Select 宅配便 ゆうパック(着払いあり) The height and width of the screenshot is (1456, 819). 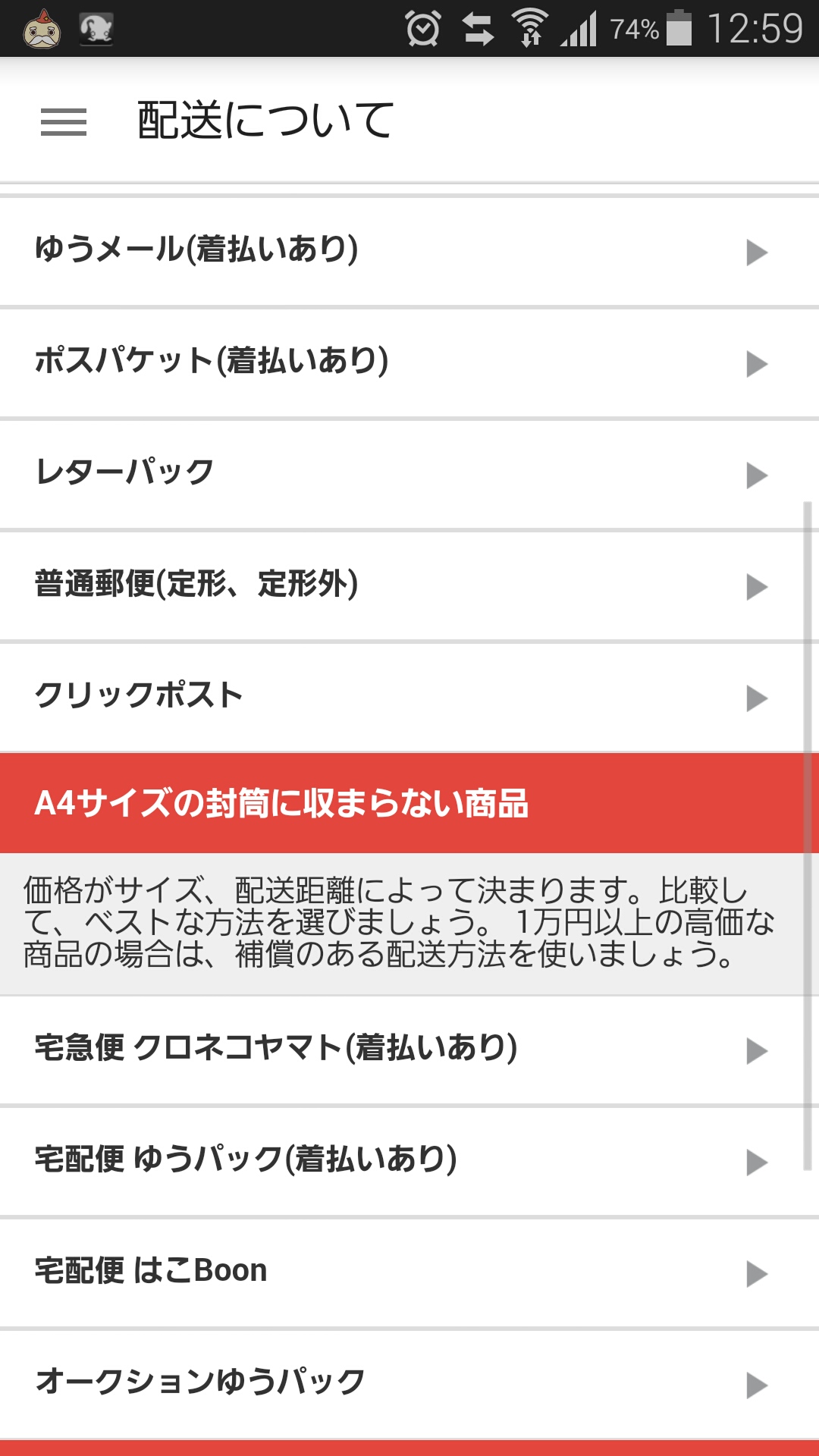click(x=409, y=1161)
